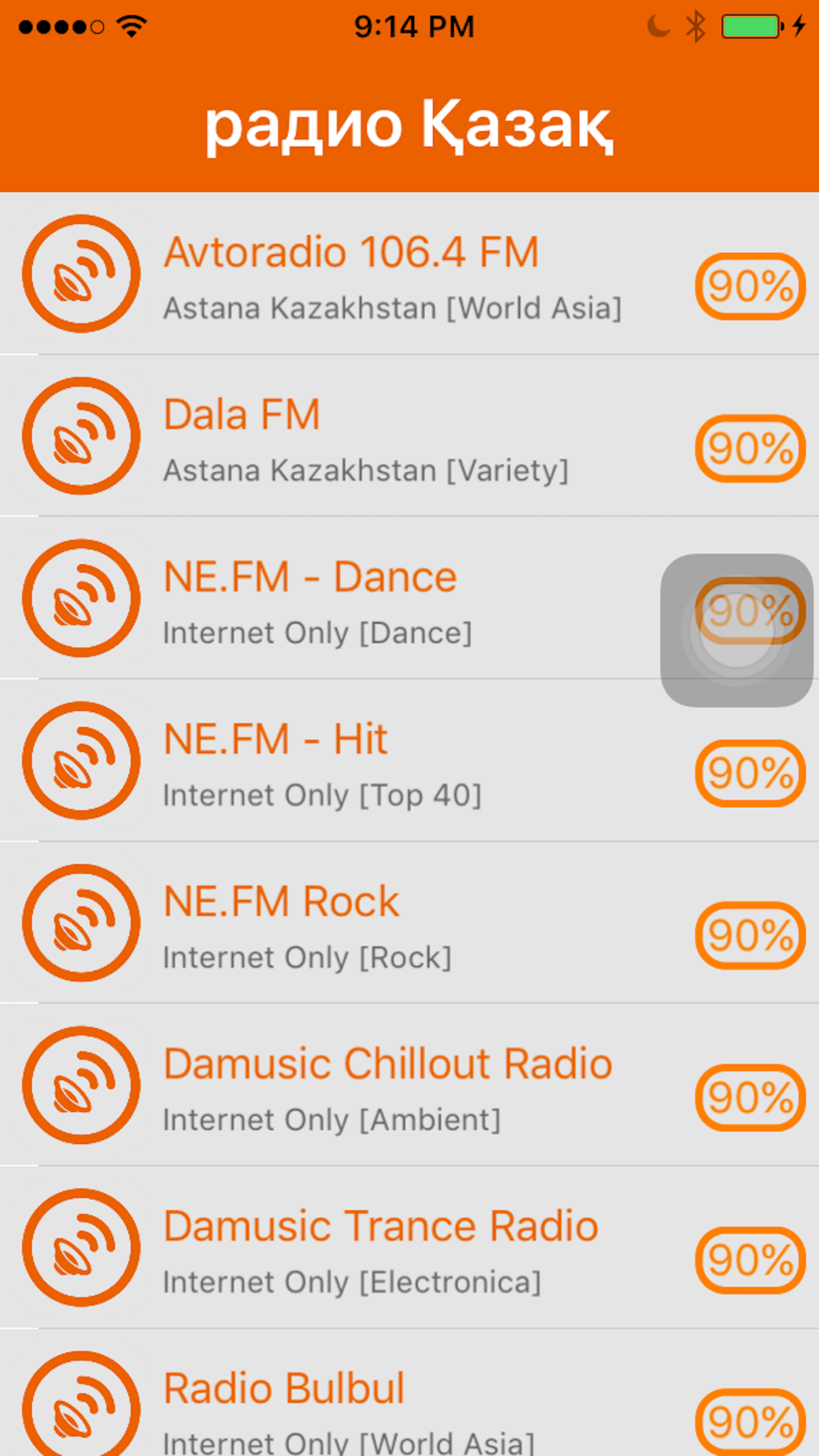Play the Dala FM station
The image size is (819, 1456).
pos(409,436)
